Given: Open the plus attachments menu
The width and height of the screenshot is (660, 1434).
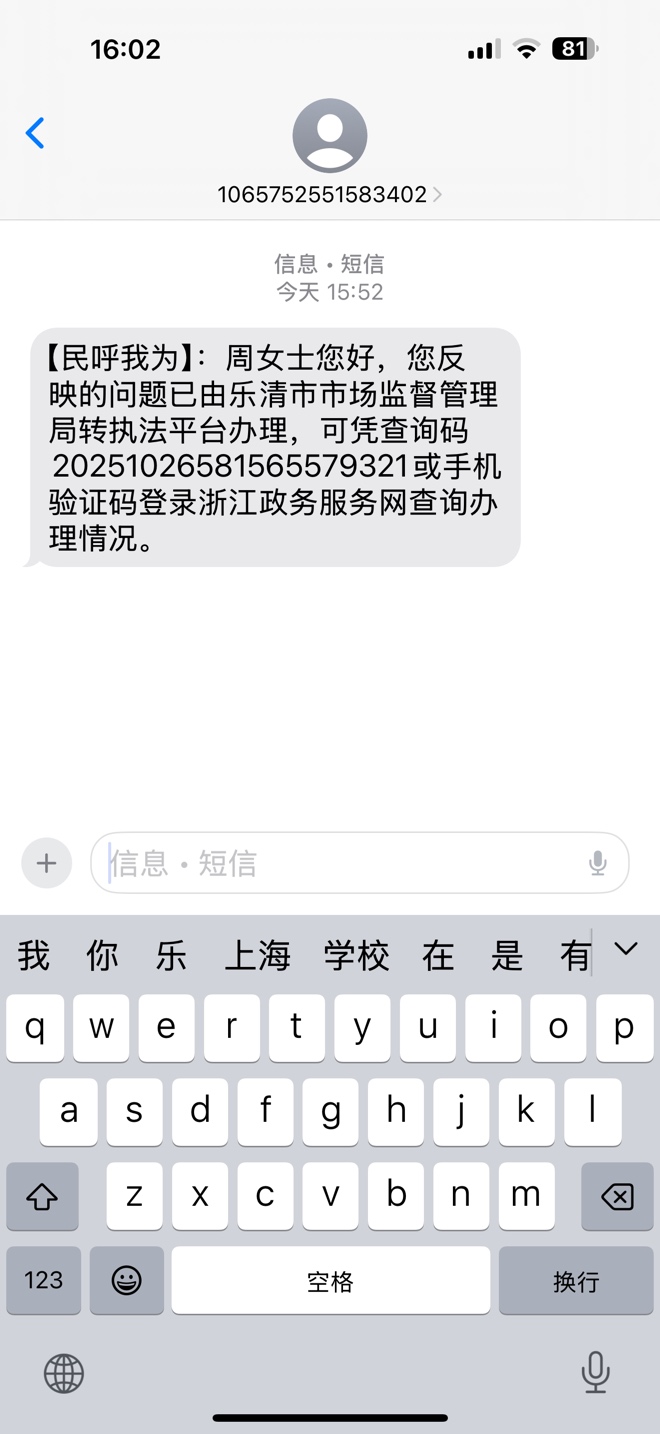Looking at the screenshot, I should (x=46, y=863).
